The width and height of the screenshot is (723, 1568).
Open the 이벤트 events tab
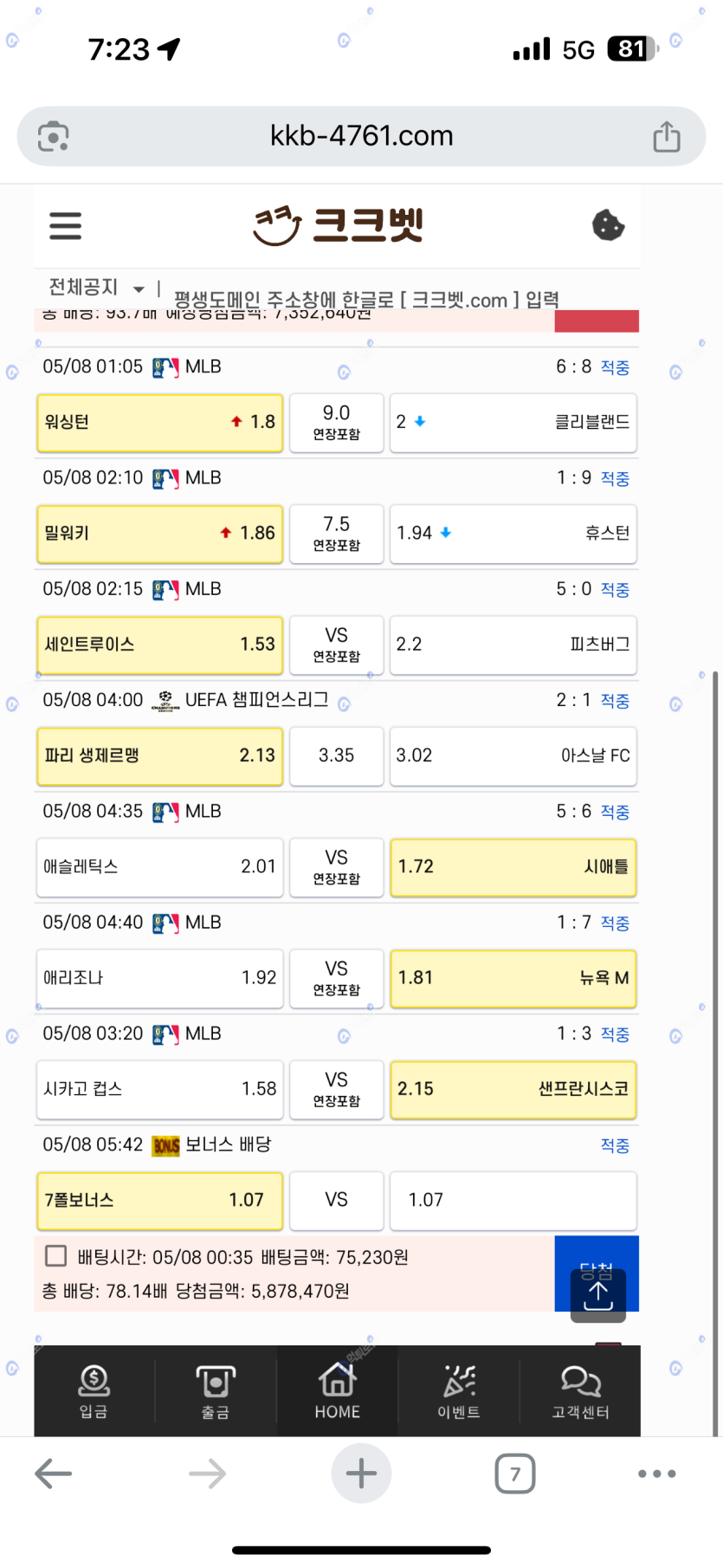[459, 1390]
